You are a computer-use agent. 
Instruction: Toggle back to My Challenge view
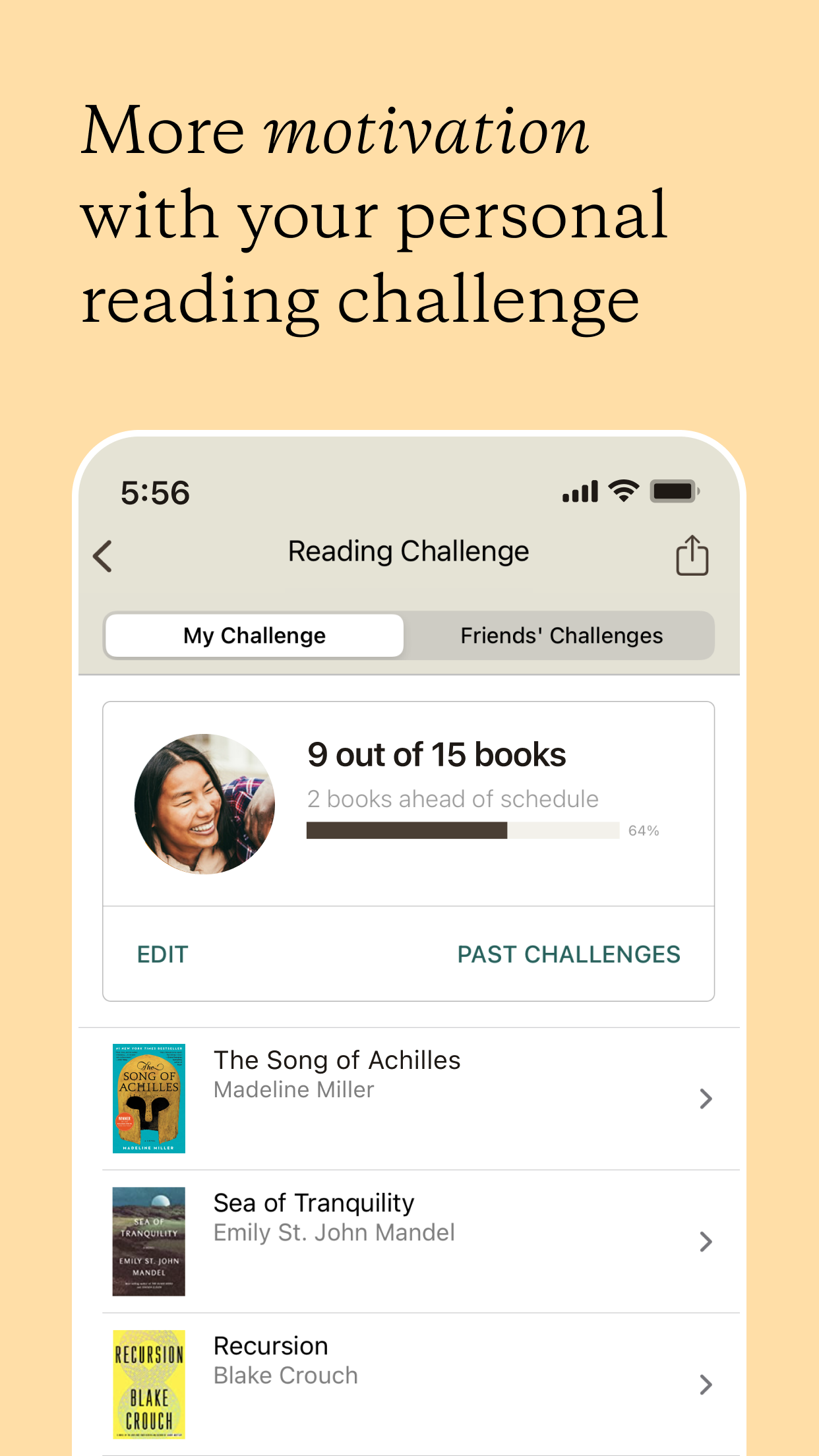pos(255,635)
